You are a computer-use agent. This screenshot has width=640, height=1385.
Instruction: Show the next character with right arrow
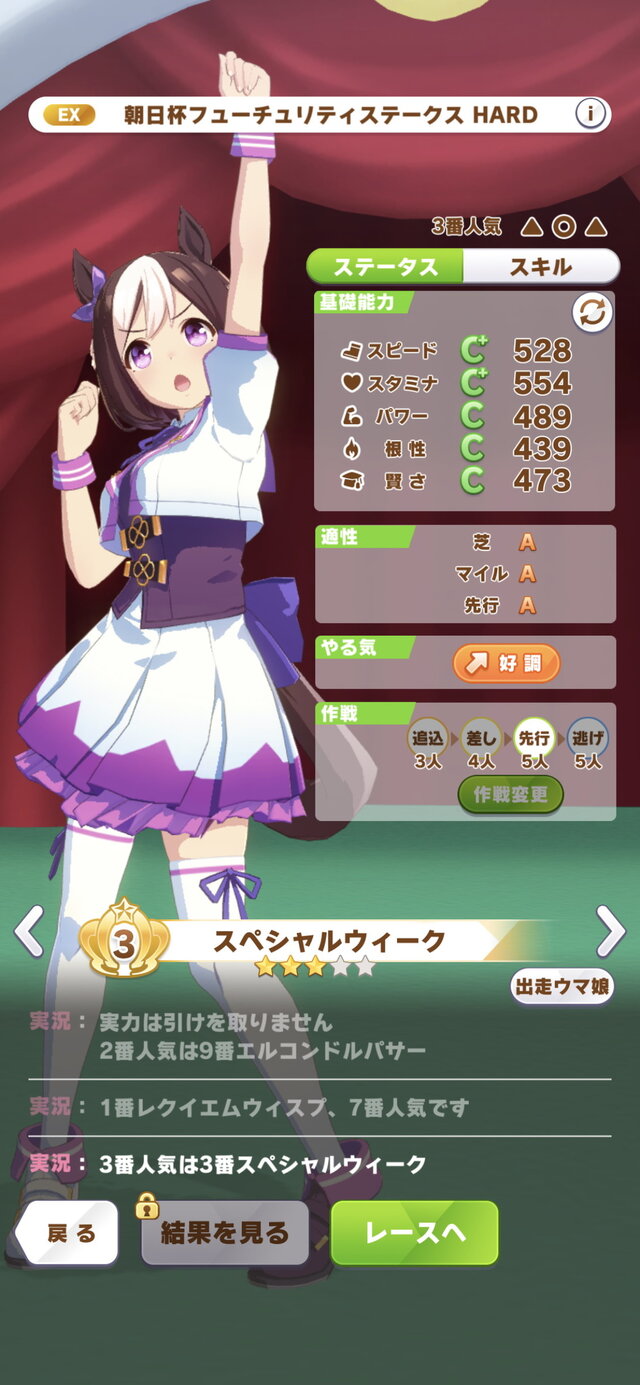pyautogui.click(x=610, y=933)
